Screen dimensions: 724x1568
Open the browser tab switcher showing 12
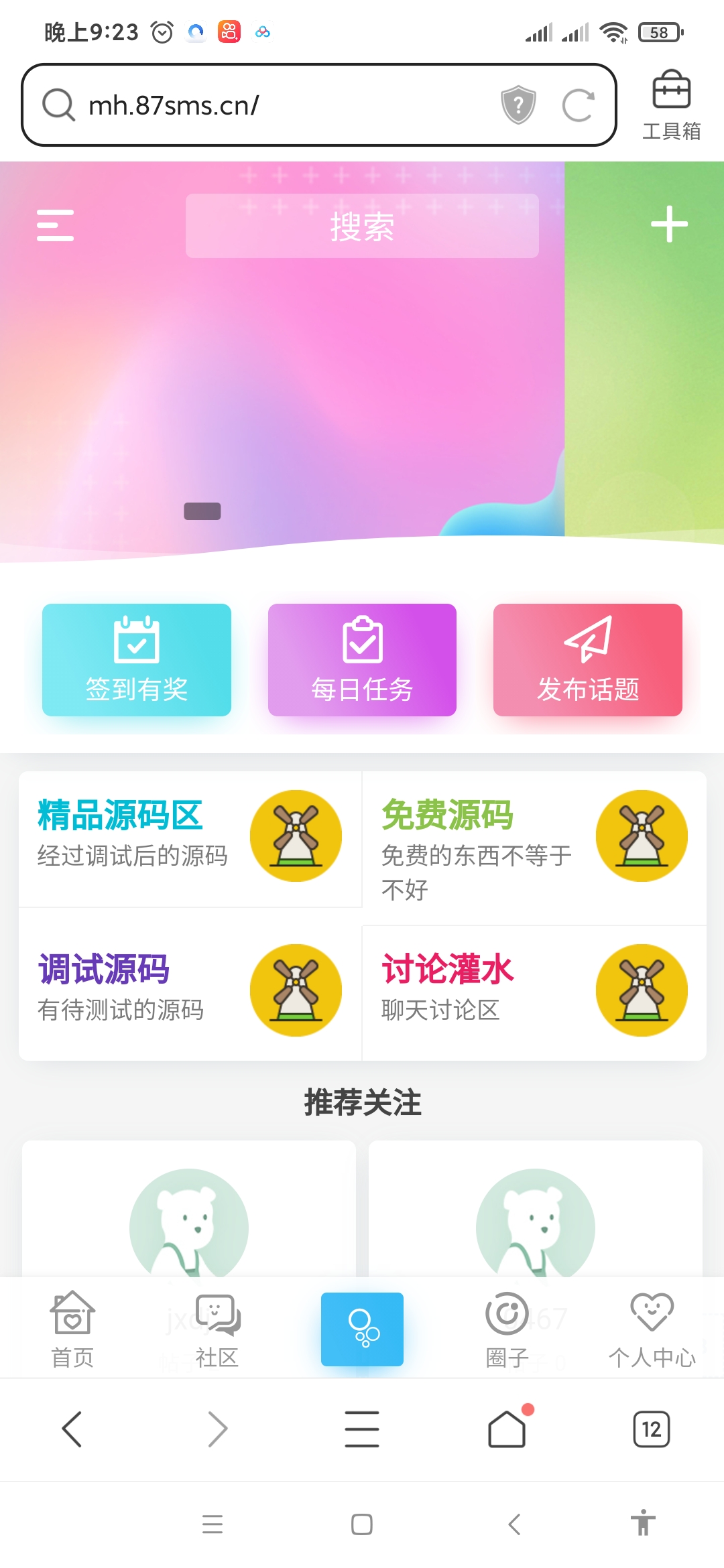(651, 1428)
